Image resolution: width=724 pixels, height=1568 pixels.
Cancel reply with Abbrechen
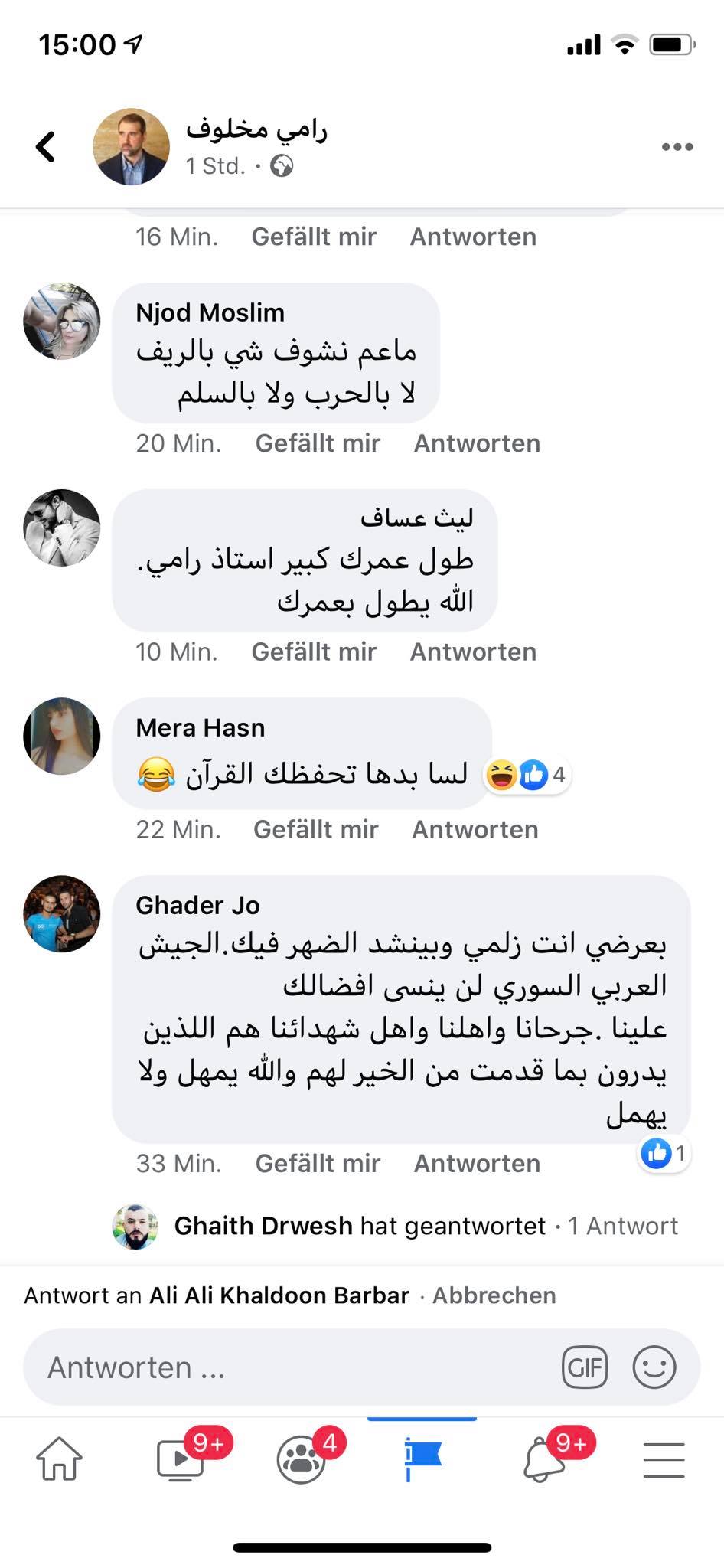[x=494, y=1295]
